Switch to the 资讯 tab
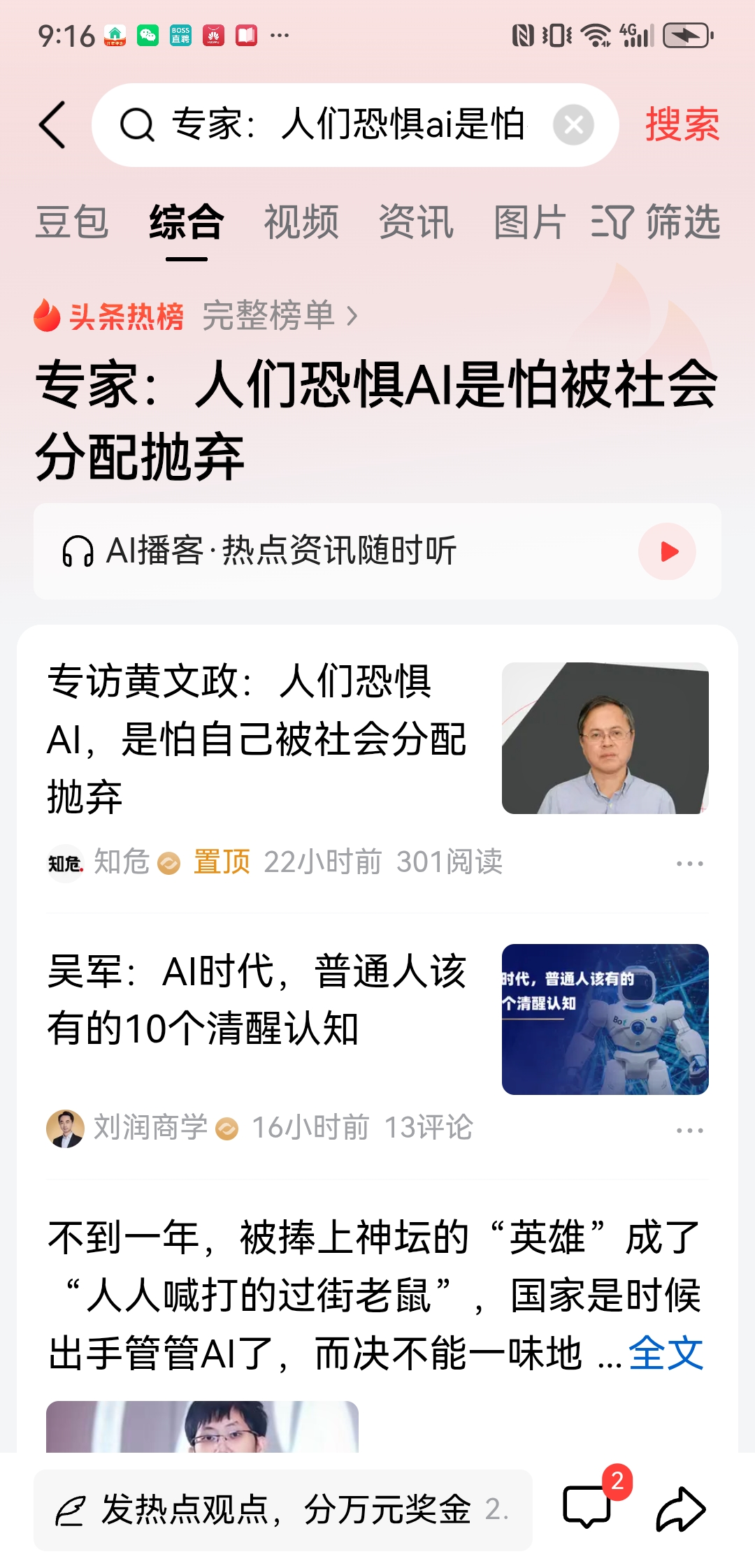This screenshot has height=1568, width=755. [416, 222]
